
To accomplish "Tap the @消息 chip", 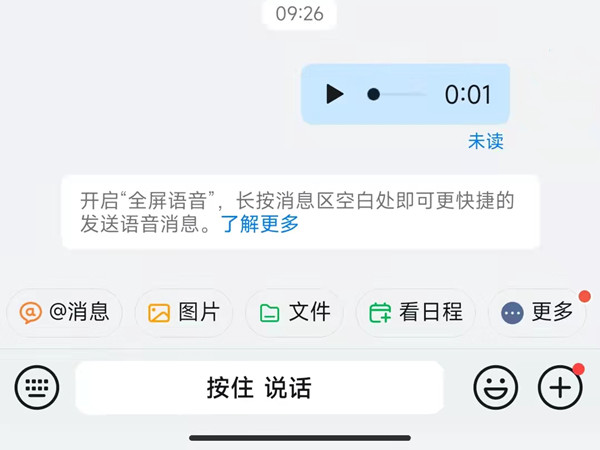I will [x=65, y=312].
